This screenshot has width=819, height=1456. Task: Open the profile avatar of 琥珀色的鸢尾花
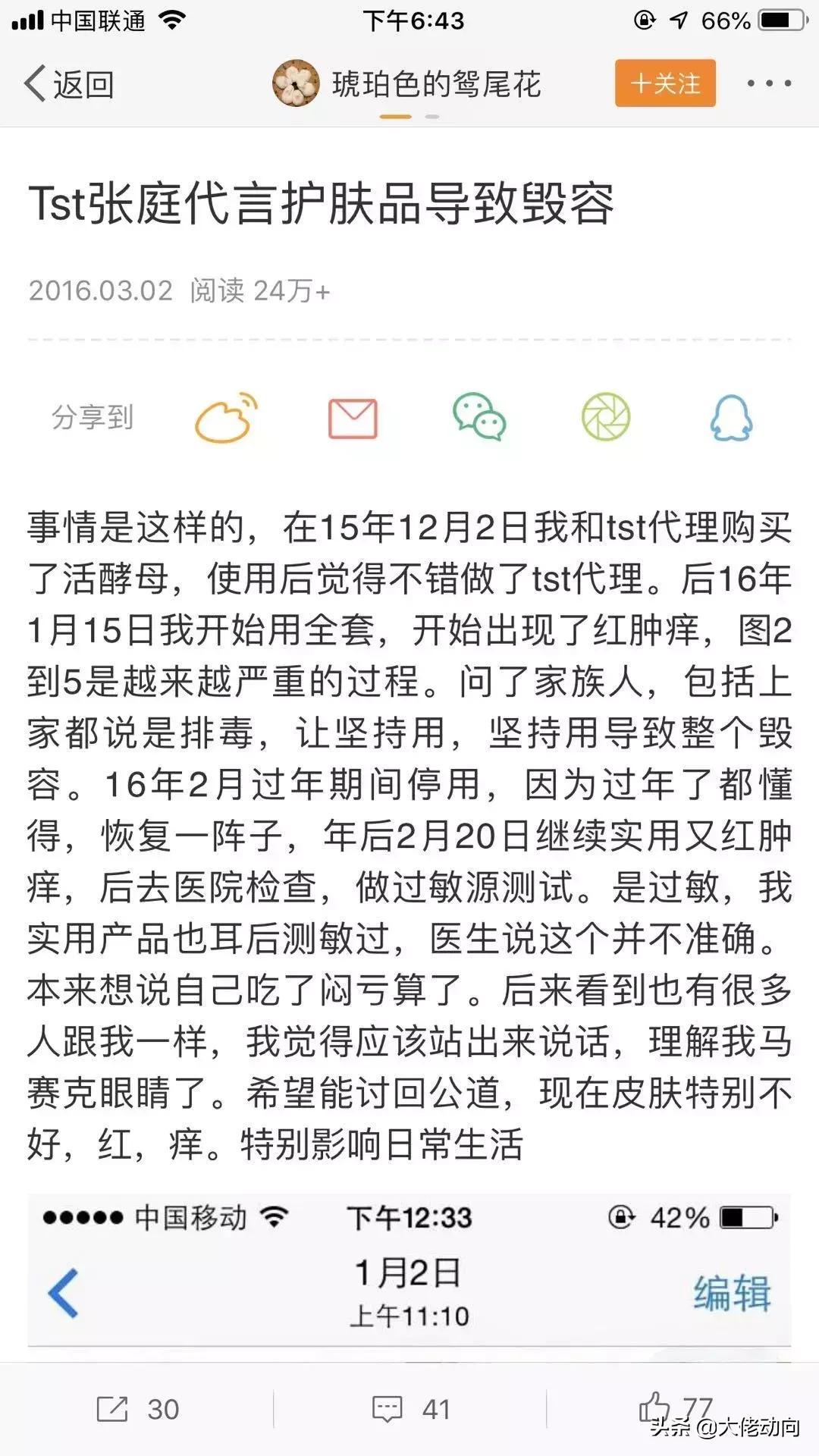coord(294,83)
